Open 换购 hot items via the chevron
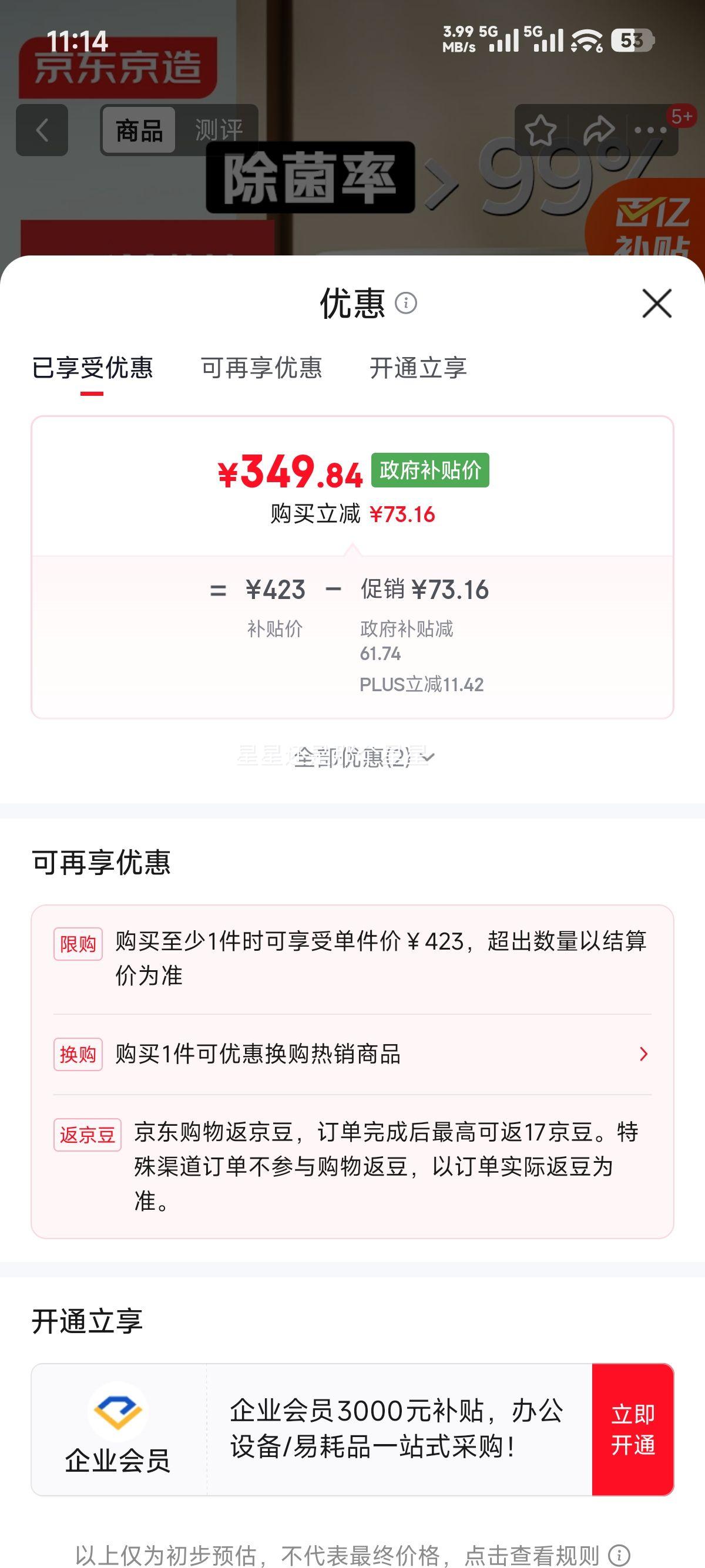The width and height of the screenshot is (705, 1568). (x=644, y=1054)
